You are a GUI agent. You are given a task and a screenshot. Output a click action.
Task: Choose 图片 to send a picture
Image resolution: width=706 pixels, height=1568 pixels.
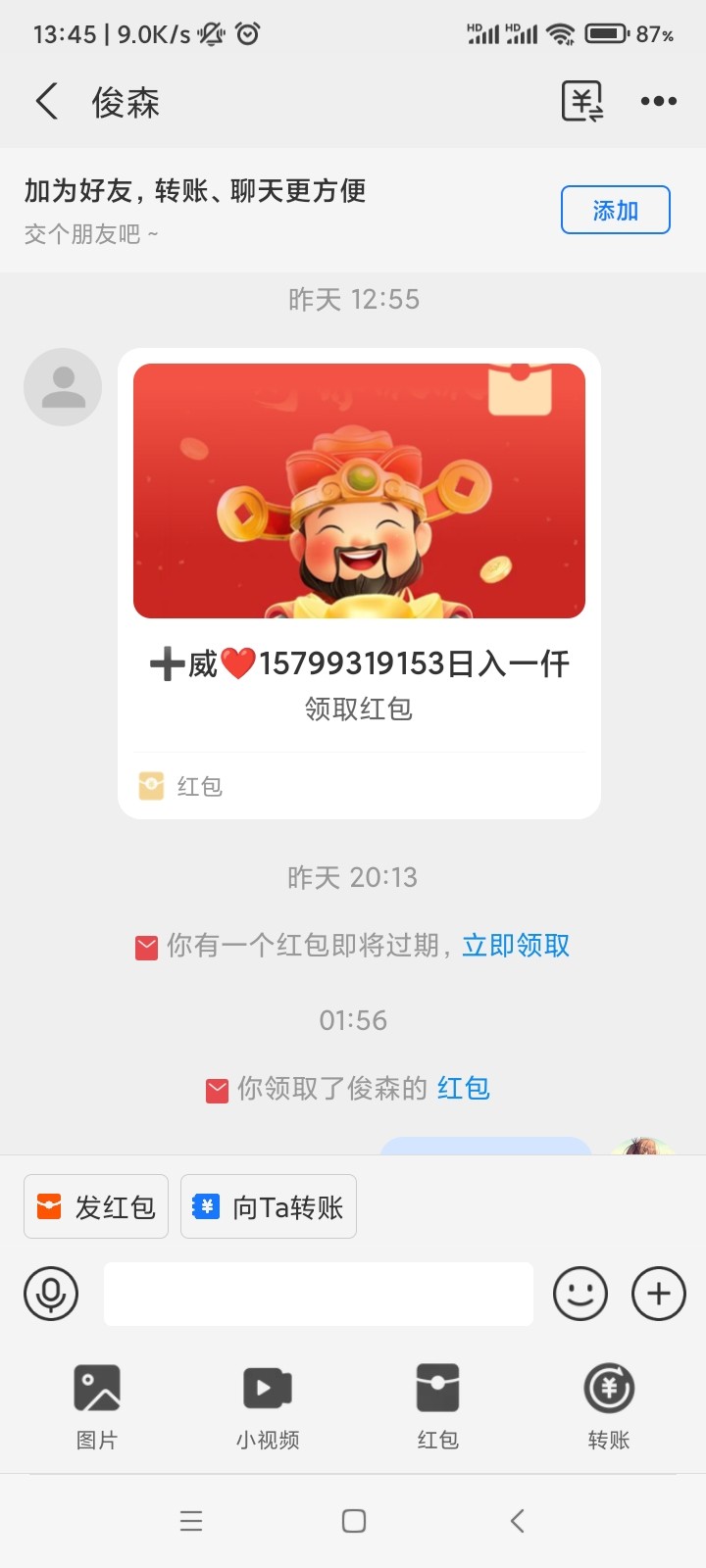[97, 1403]
